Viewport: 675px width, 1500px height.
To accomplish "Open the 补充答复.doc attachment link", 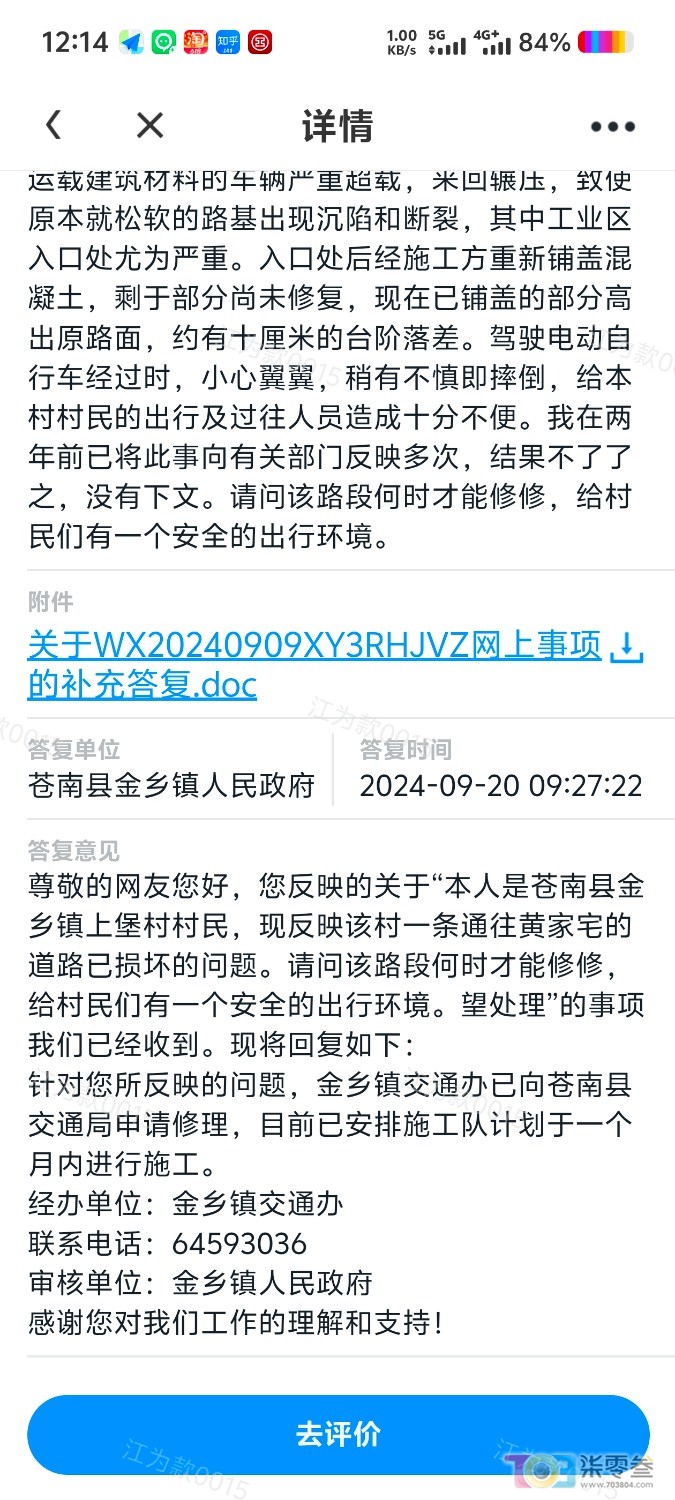I will click(314, 647).
